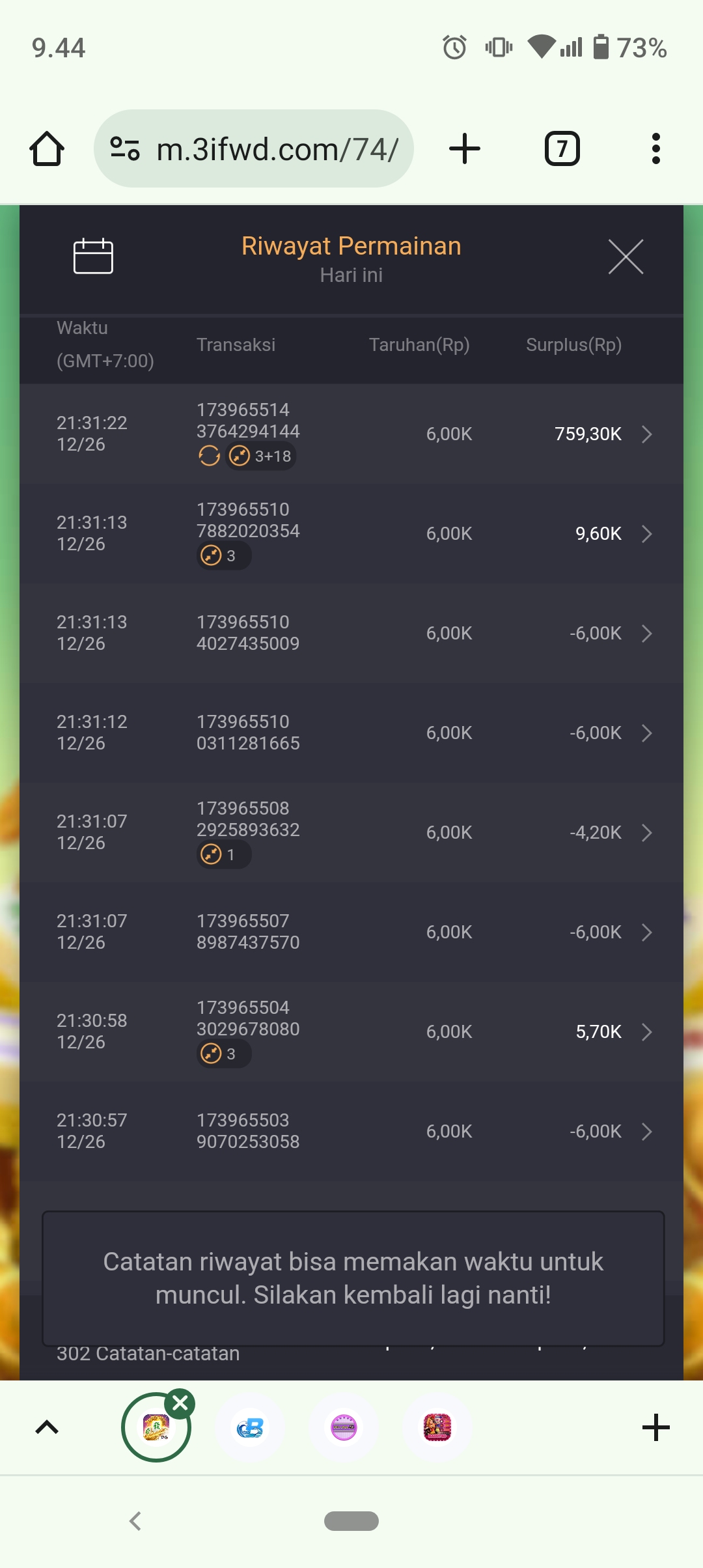View the -4,20K surplus transaction details
This screenshot has width=703, height=1568.
(x=646, y=833)
